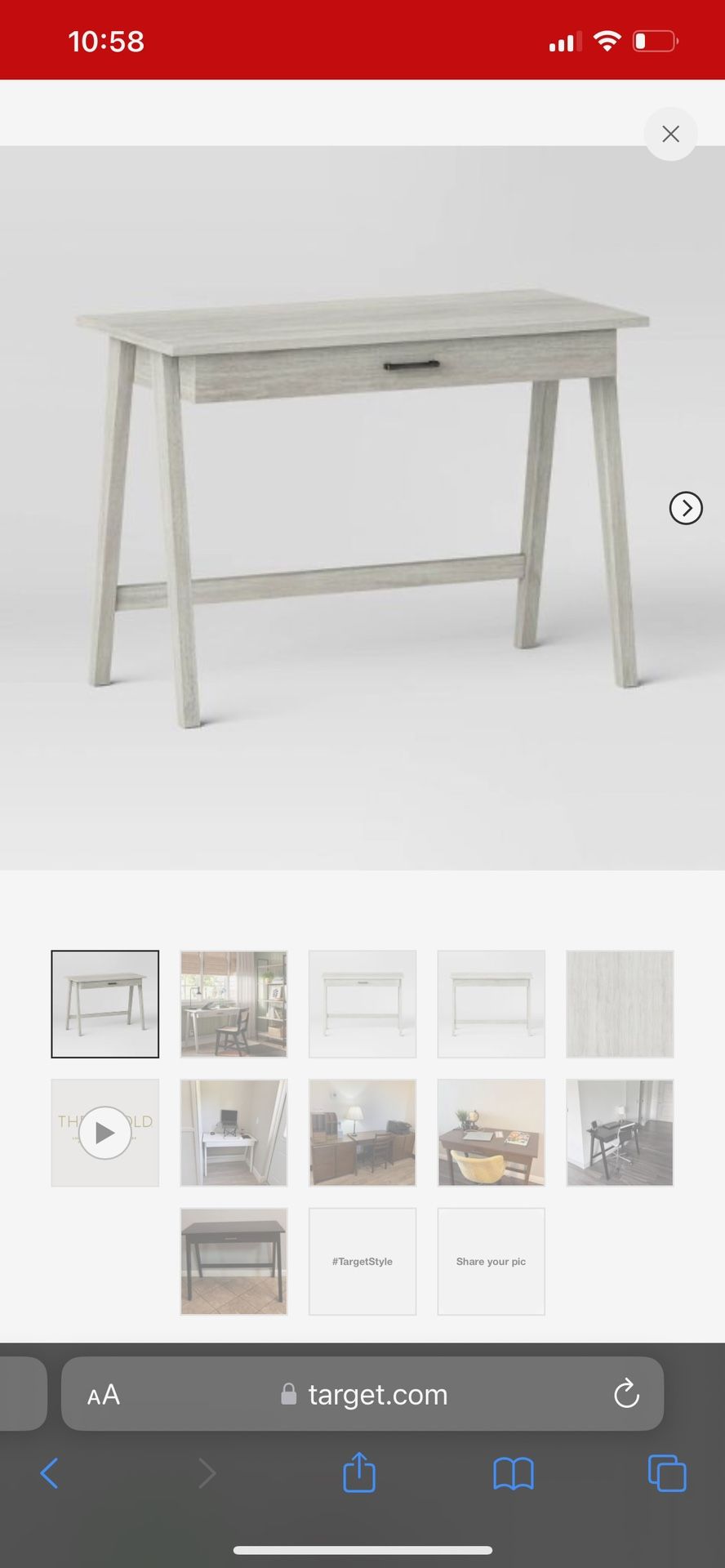Open the Share sheet in Safari

click(x=359, y=1473)
